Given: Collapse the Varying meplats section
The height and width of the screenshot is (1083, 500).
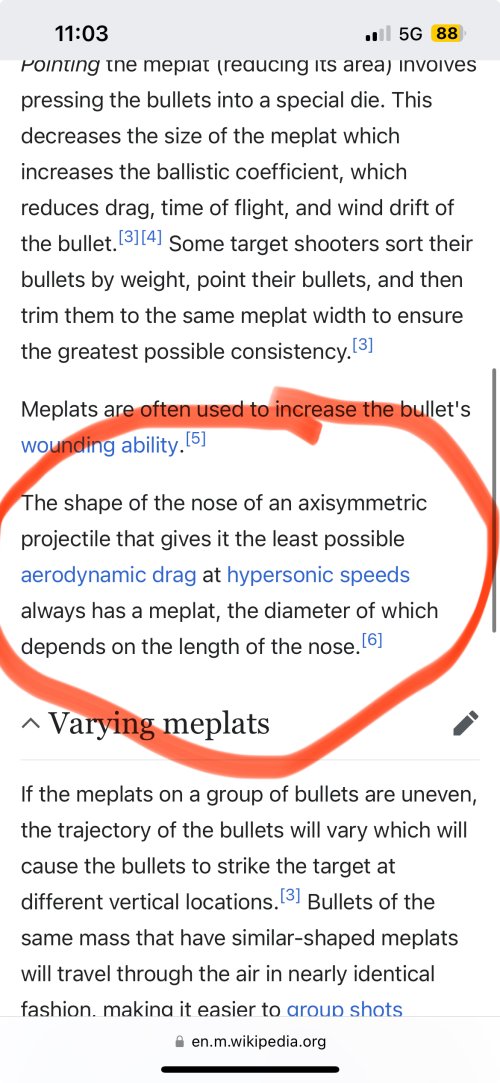Looking at the screenshot, I should point(30,724).
